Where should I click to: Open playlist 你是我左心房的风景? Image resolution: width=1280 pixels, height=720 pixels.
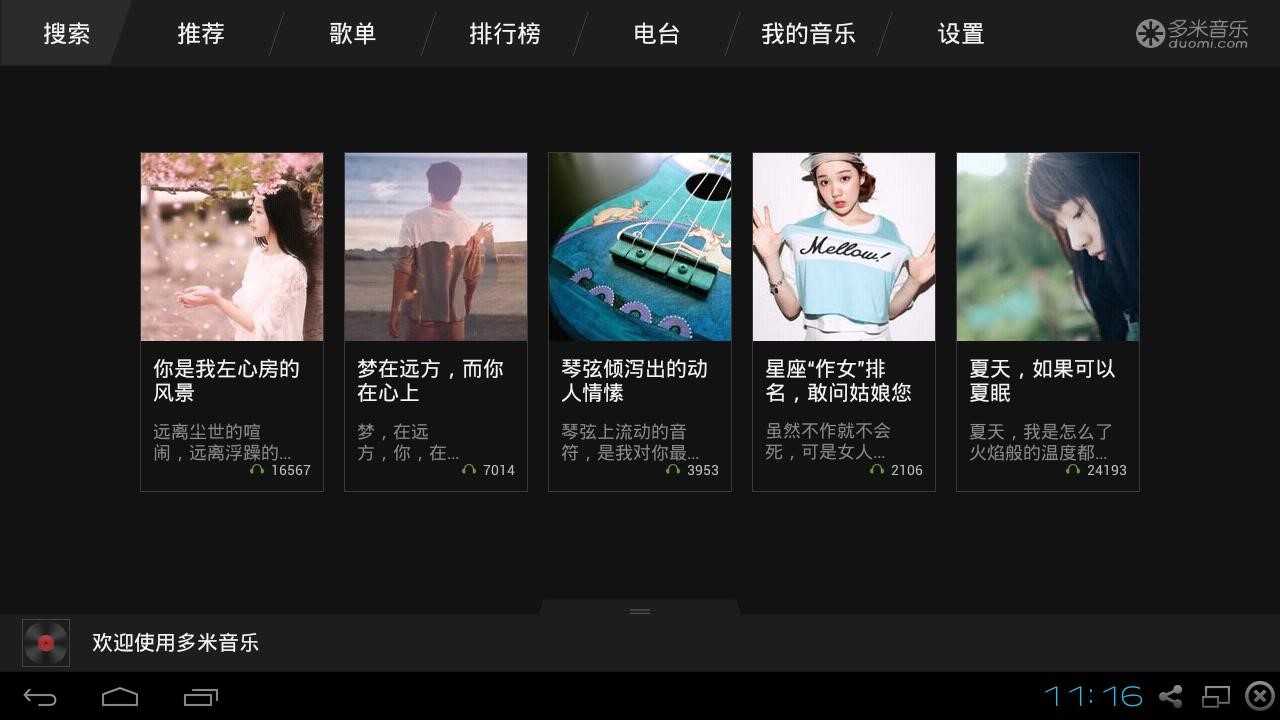[232, 321]
